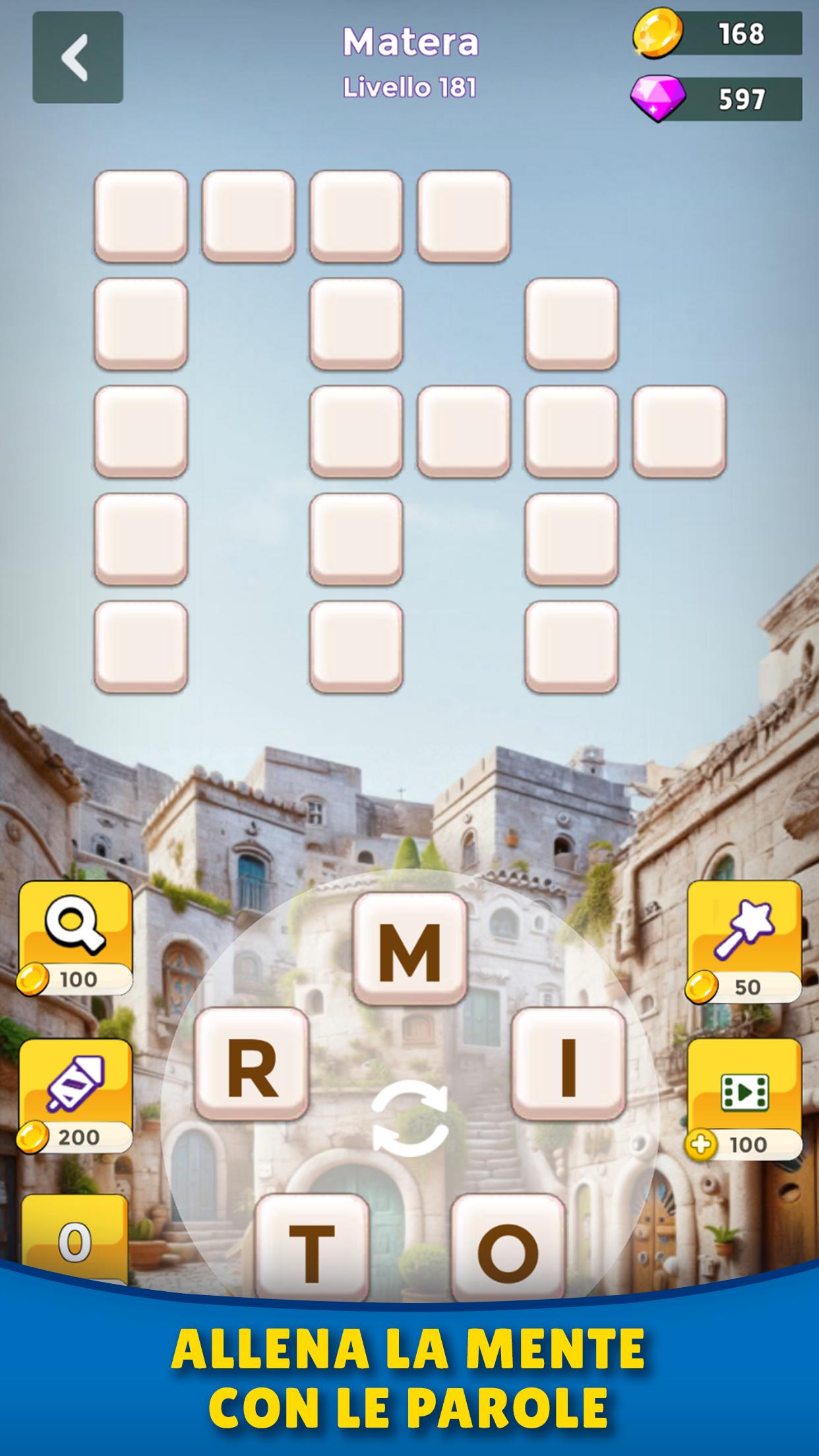Select the letter I tile
The image size is (819, 1456).
click(x=568, y=1064)
